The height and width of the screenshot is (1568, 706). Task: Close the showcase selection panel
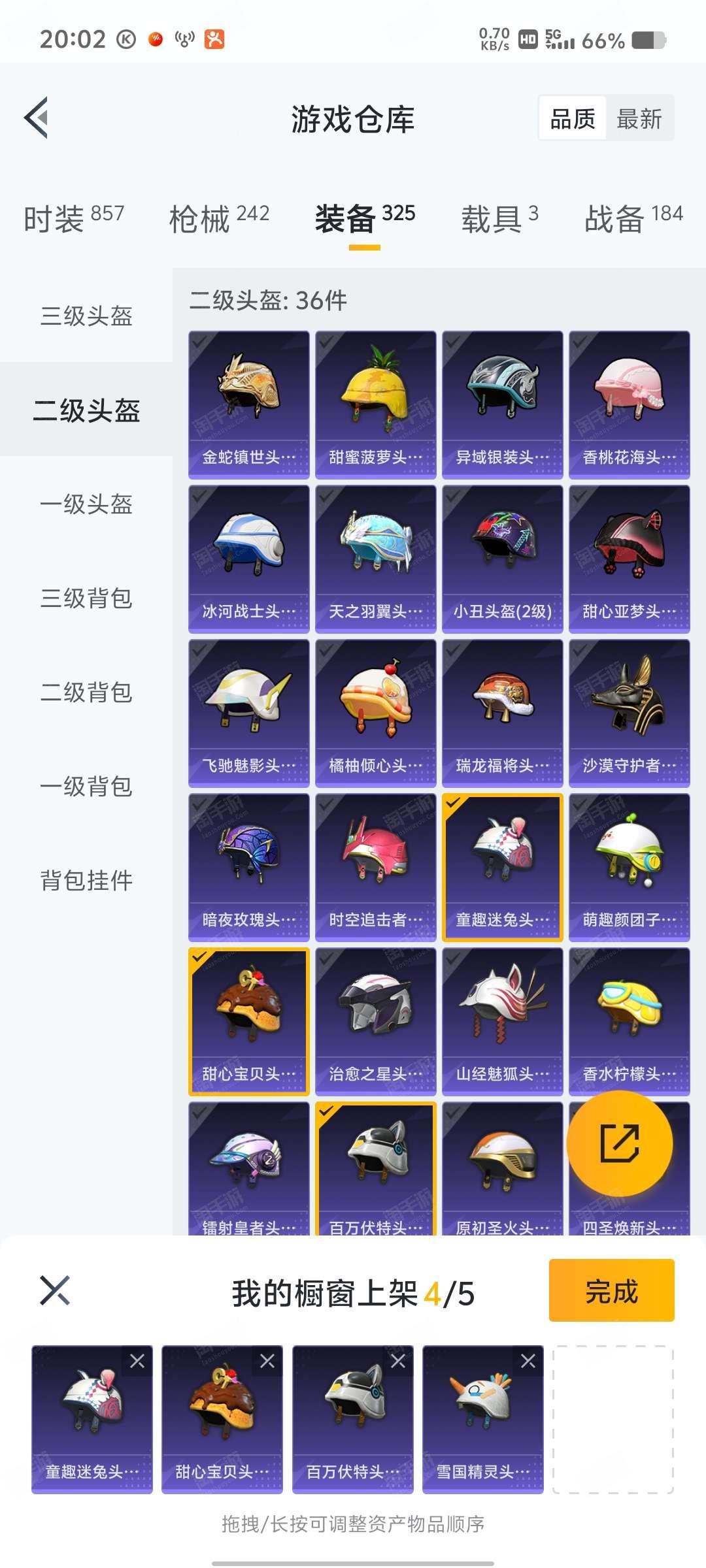click(55, 1290)
